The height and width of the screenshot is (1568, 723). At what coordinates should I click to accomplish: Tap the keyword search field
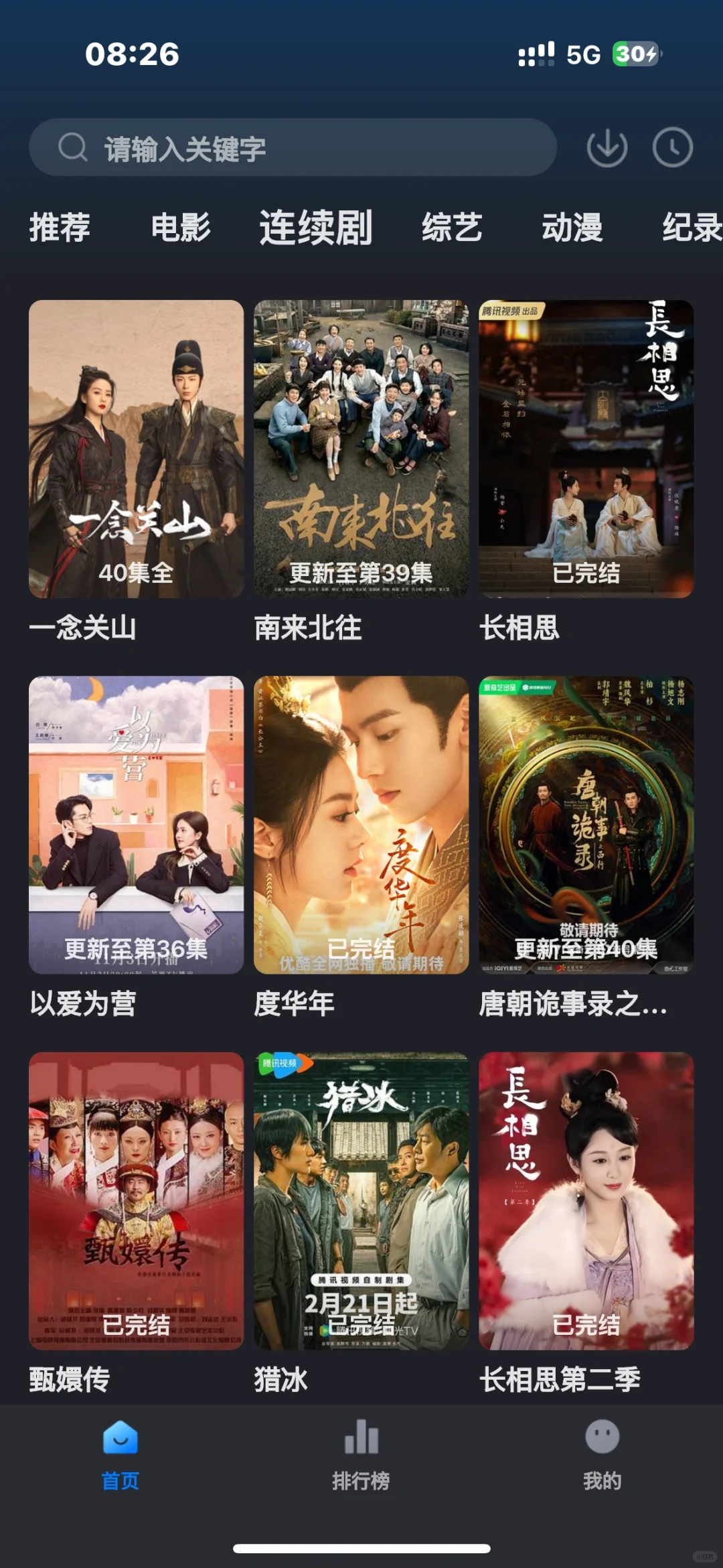[x=293, y=148]
